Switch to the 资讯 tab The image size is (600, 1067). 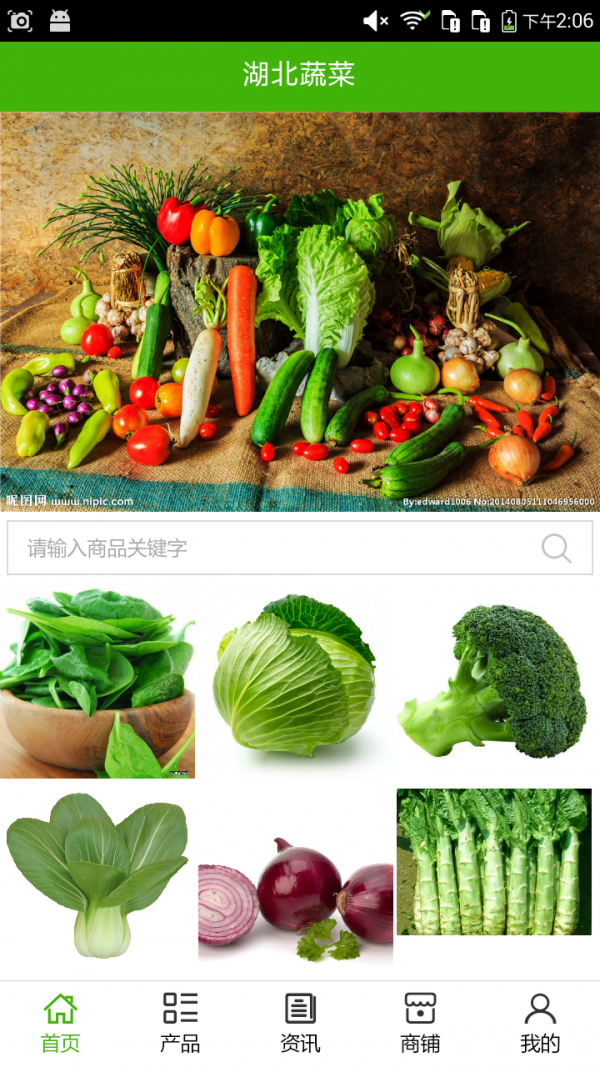[x=300, y=1023]
